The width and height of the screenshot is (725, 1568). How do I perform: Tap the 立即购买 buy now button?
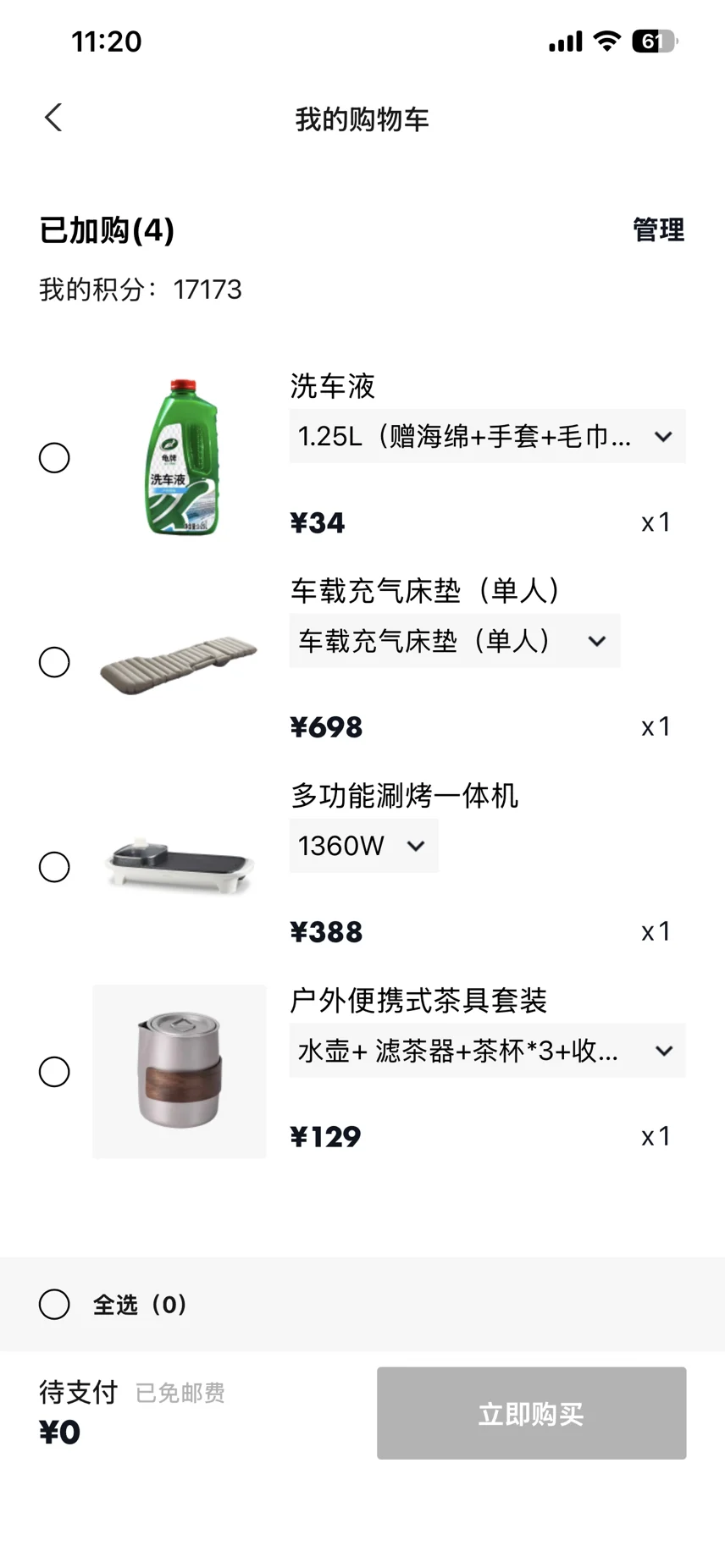pyautogui.click(x=531, y=1413)
